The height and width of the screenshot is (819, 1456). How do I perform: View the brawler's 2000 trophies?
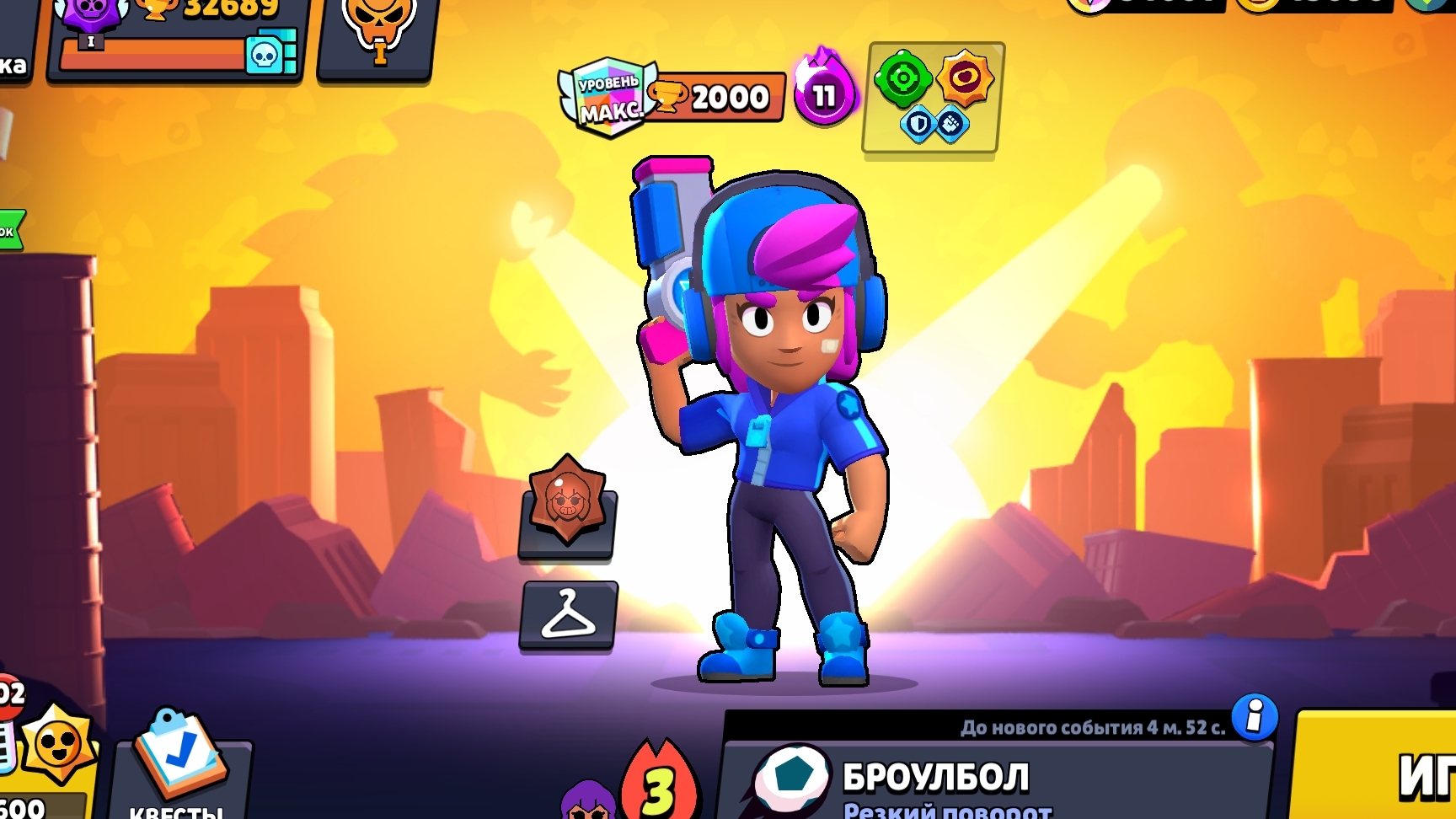coord(716,98)
